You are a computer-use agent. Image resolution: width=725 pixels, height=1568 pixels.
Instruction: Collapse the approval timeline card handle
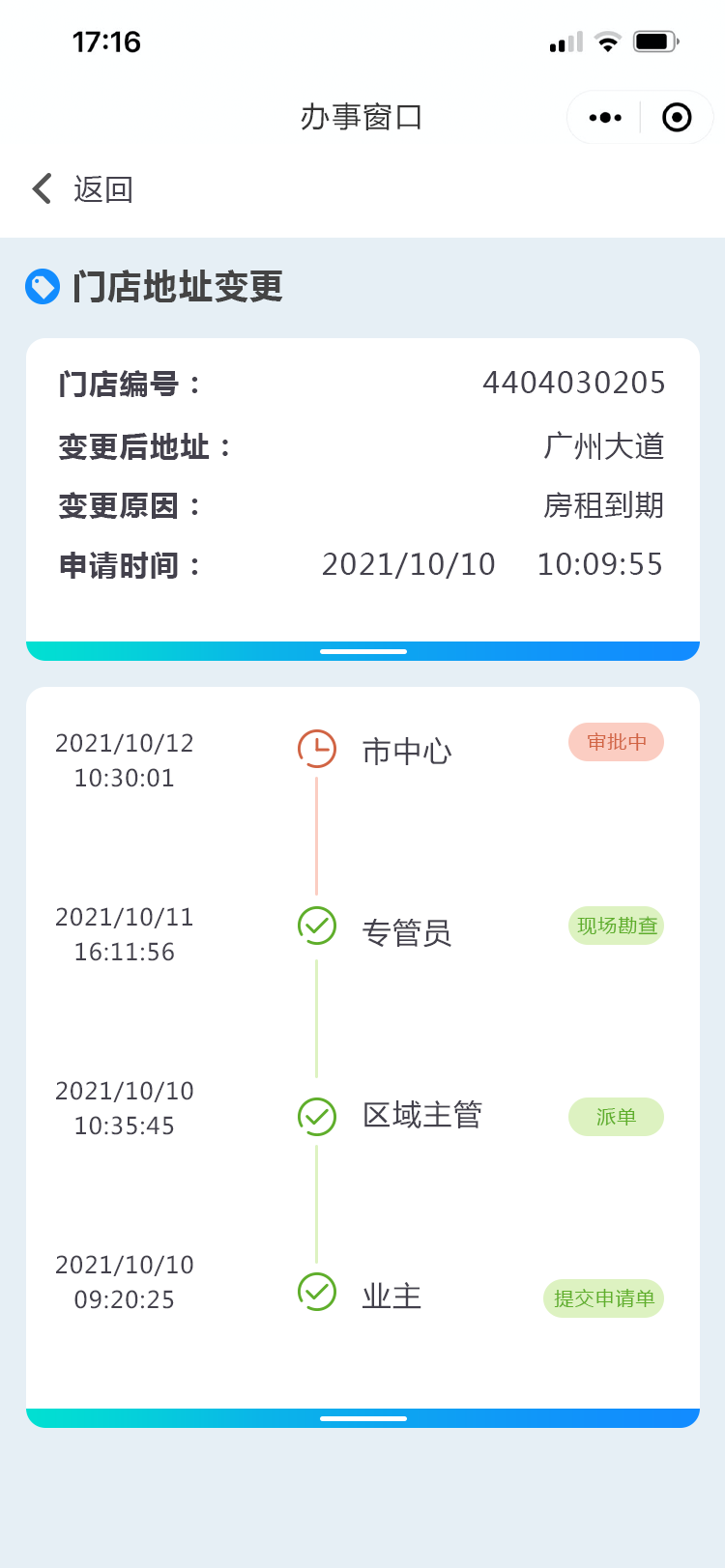(x=363, y=1418)
